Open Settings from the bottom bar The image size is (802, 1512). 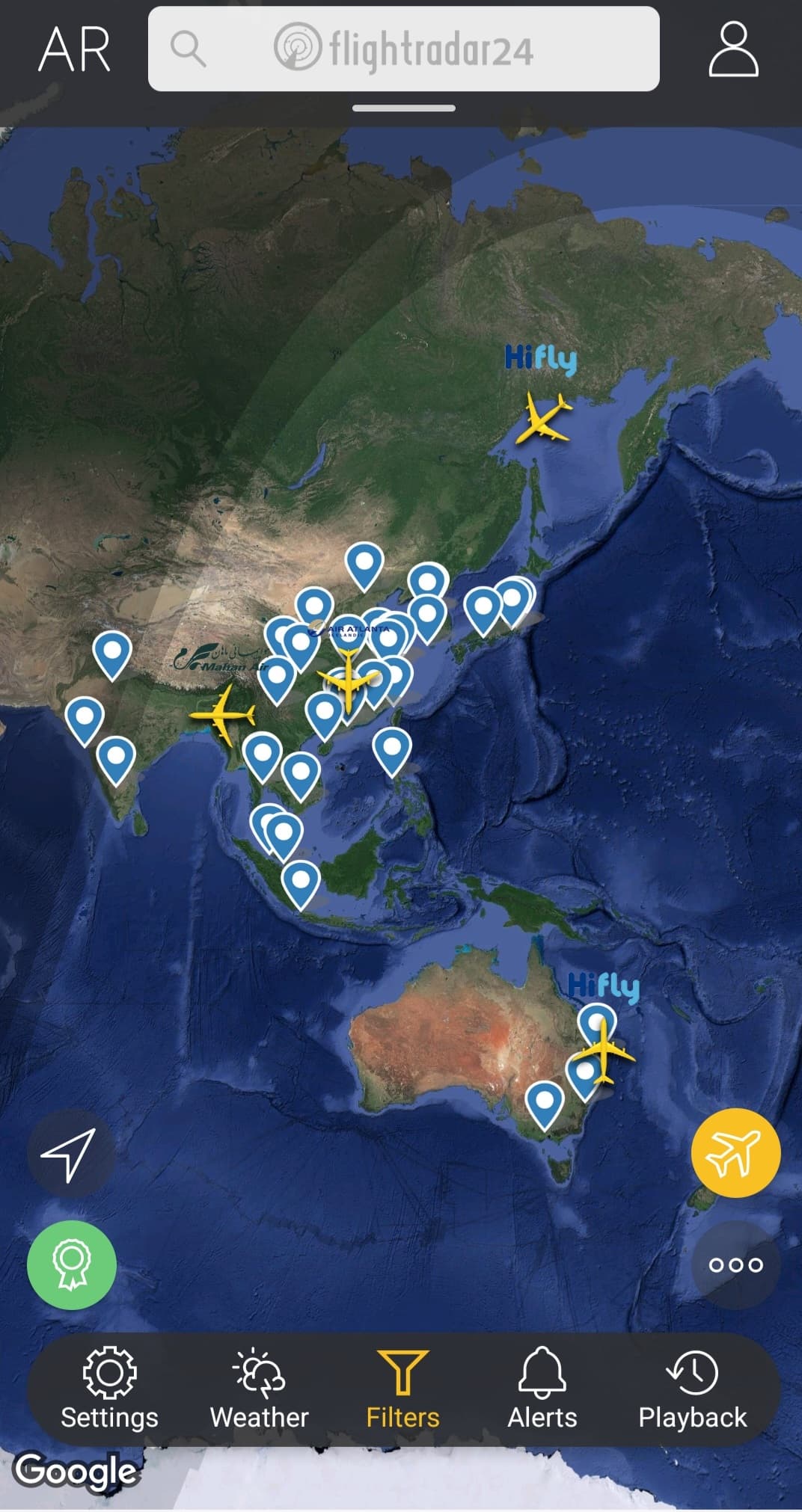click(109, 1390)
